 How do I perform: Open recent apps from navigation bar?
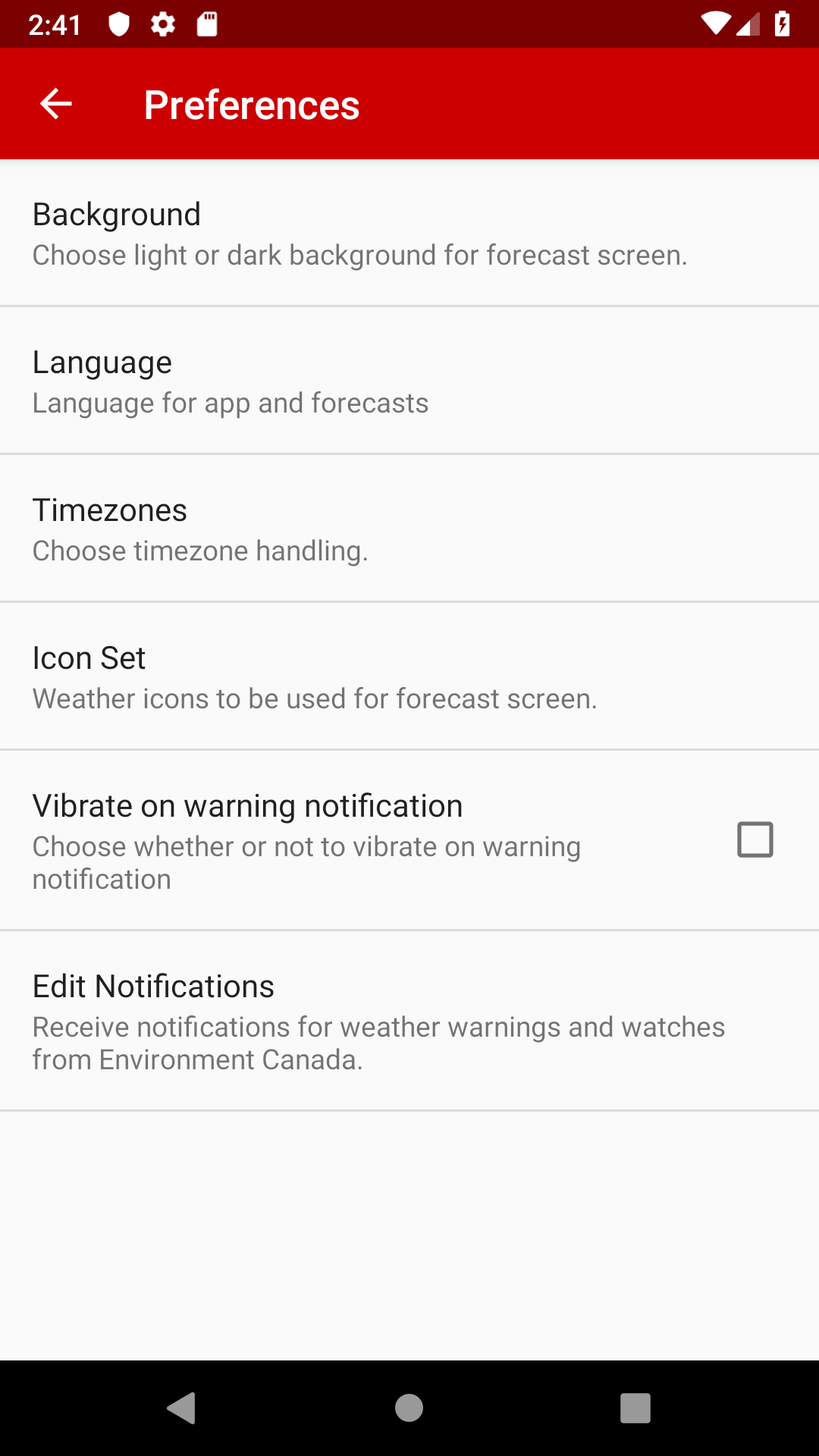point(635,1408)
